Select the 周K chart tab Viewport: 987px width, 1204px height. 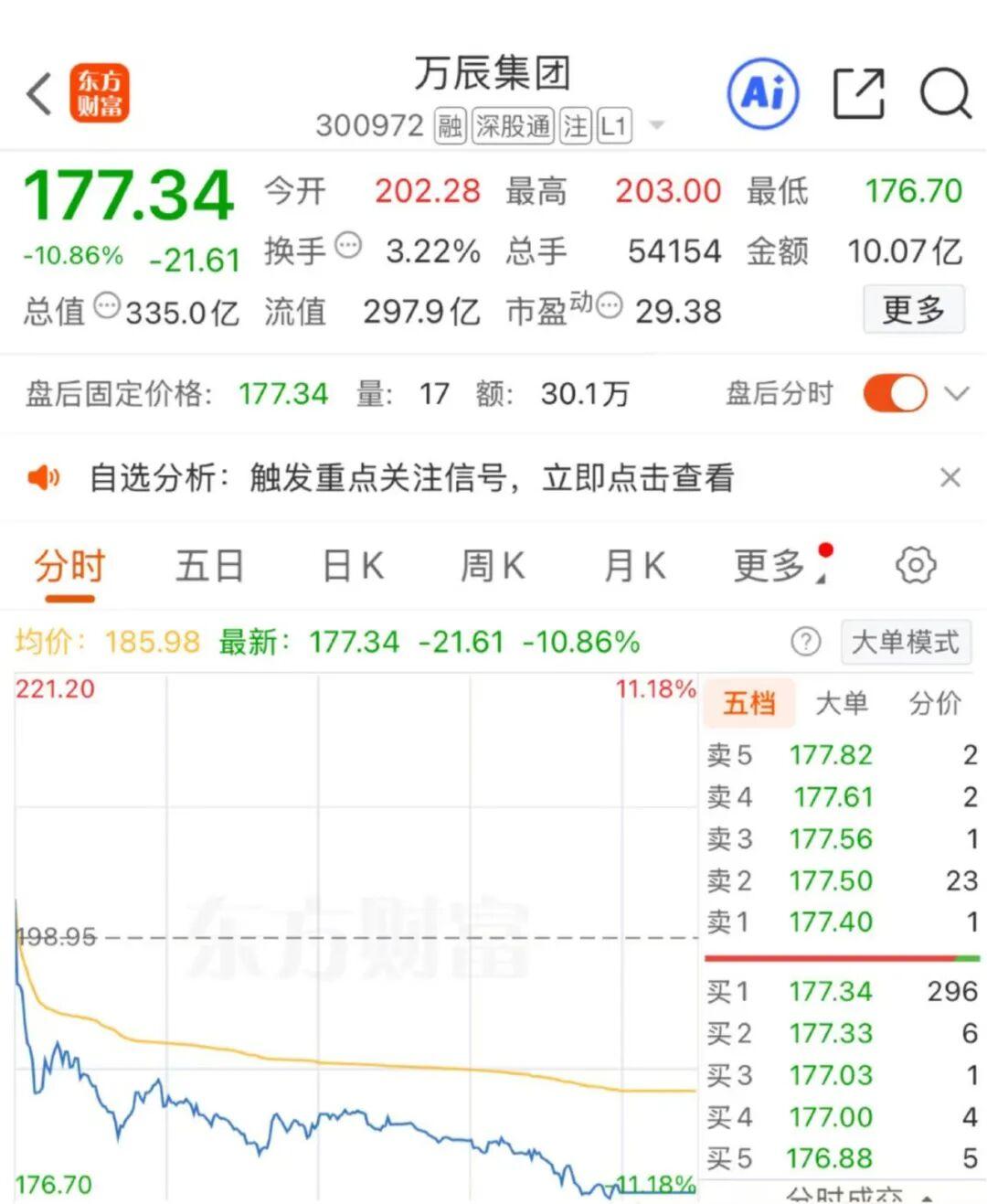click(x=493, y=566)
